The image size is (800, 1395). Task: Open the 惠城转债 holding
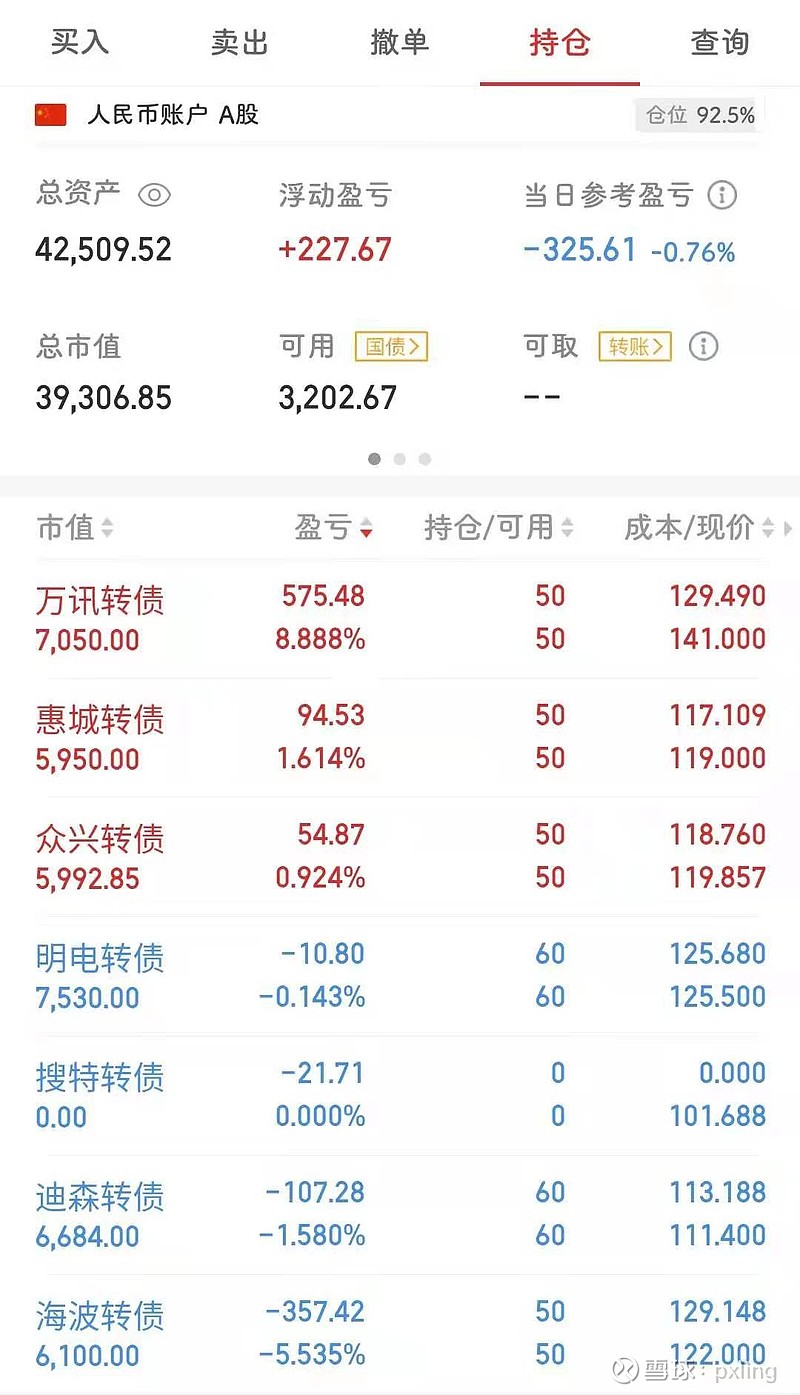pyautogui.click(x=400, y=737)
